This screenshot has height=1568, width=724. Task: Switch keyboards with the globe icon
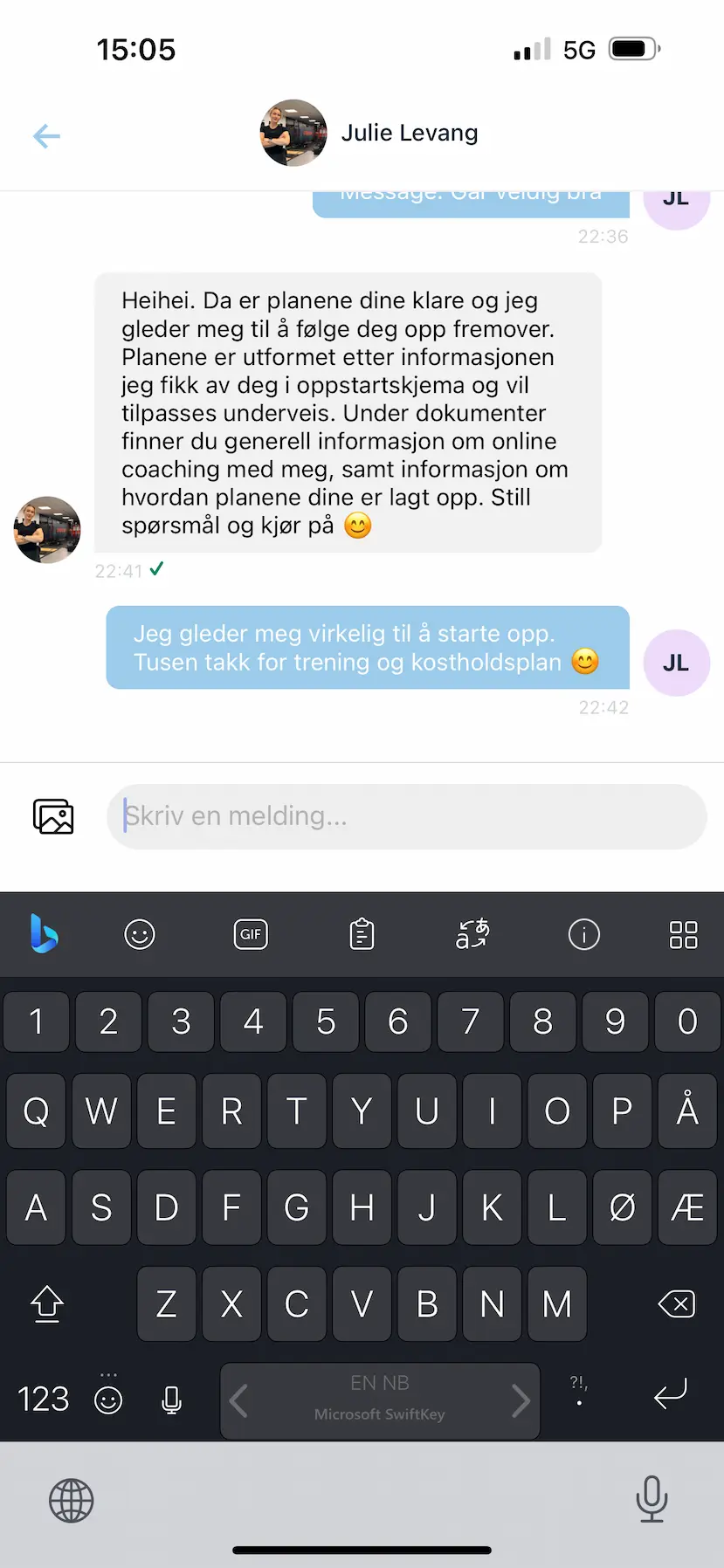click(x=72, y=1501)
